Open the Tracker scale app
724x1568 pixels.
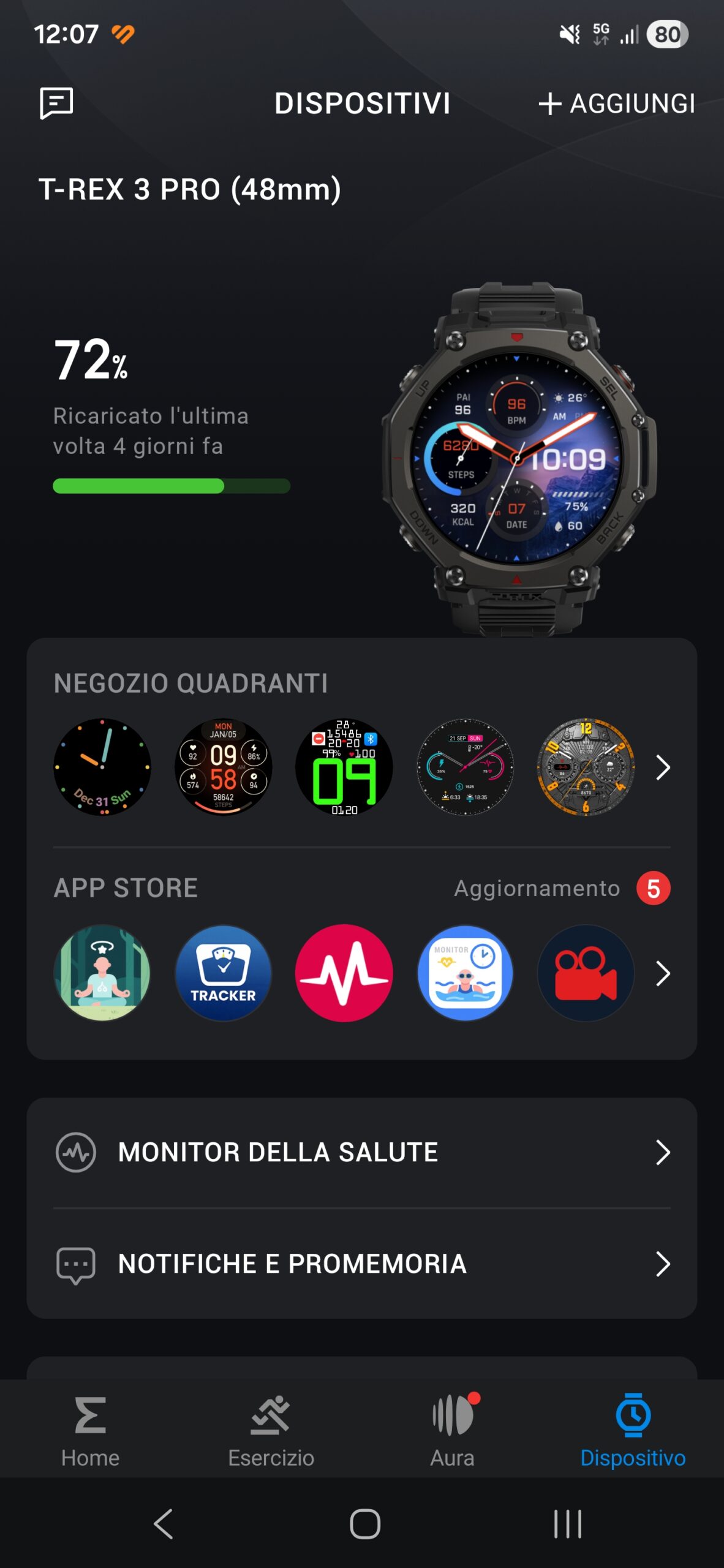[223, 973]
